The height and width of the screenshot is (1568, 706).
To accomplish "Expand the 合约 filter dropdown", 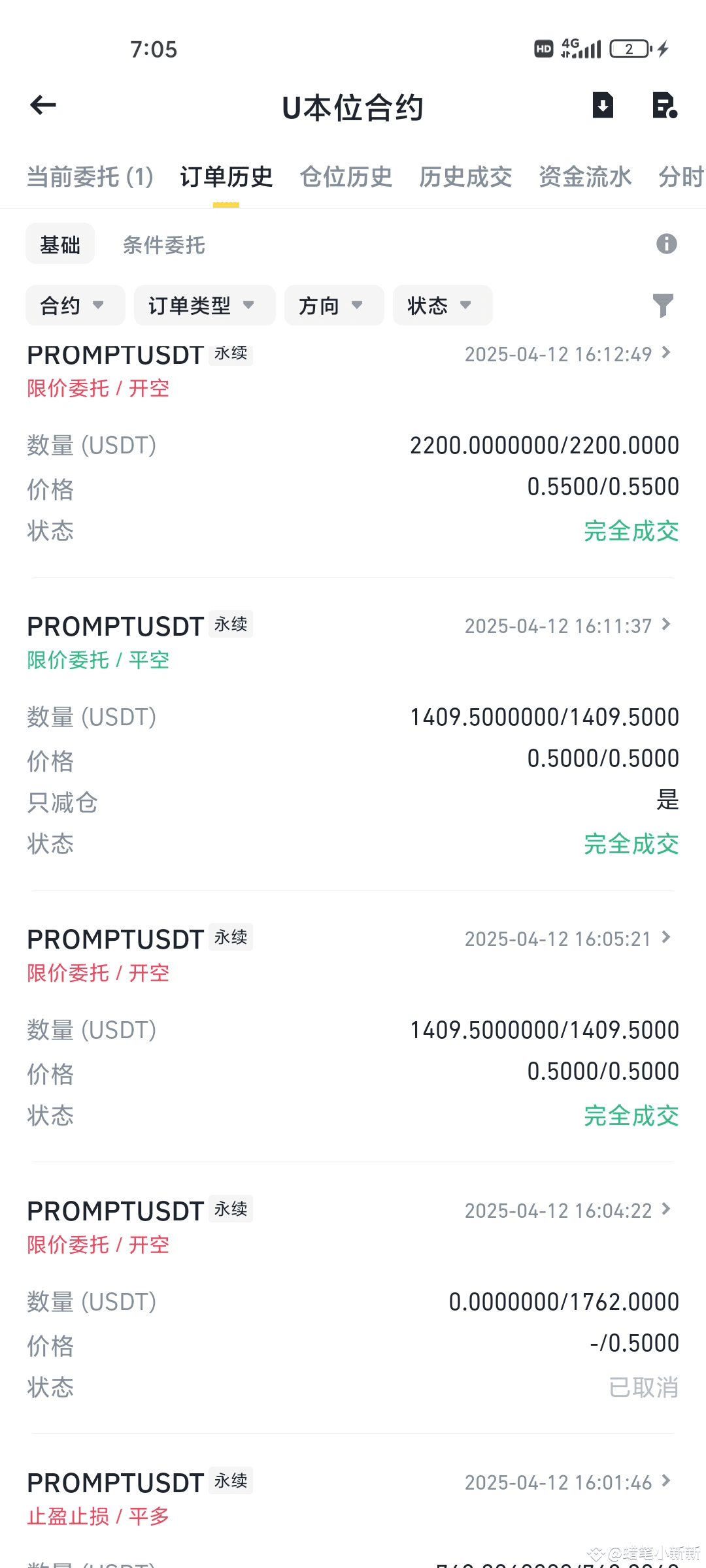I will point(75,305).
